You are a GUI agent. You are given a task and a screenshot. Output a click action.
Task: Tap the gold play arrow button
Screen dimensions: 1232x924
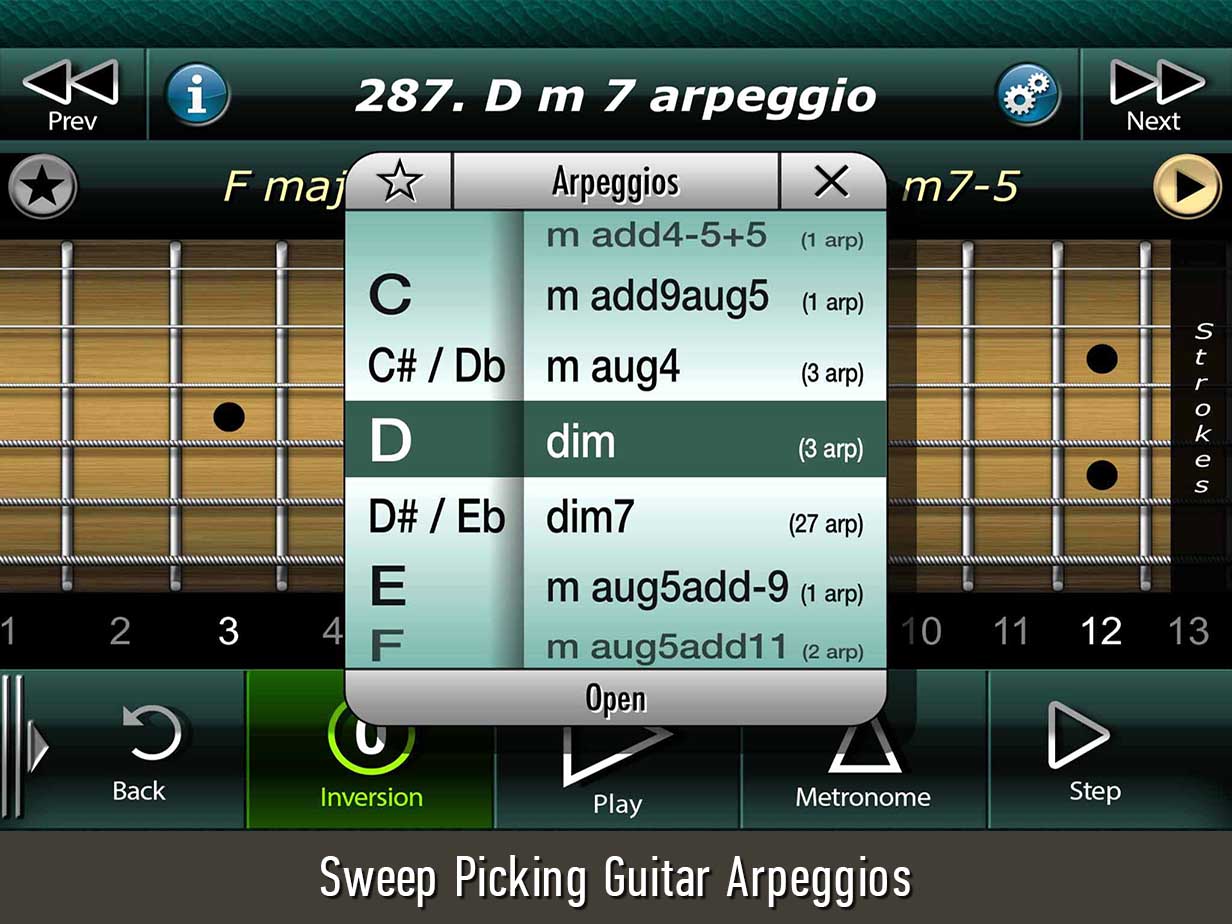(1187, 187)
